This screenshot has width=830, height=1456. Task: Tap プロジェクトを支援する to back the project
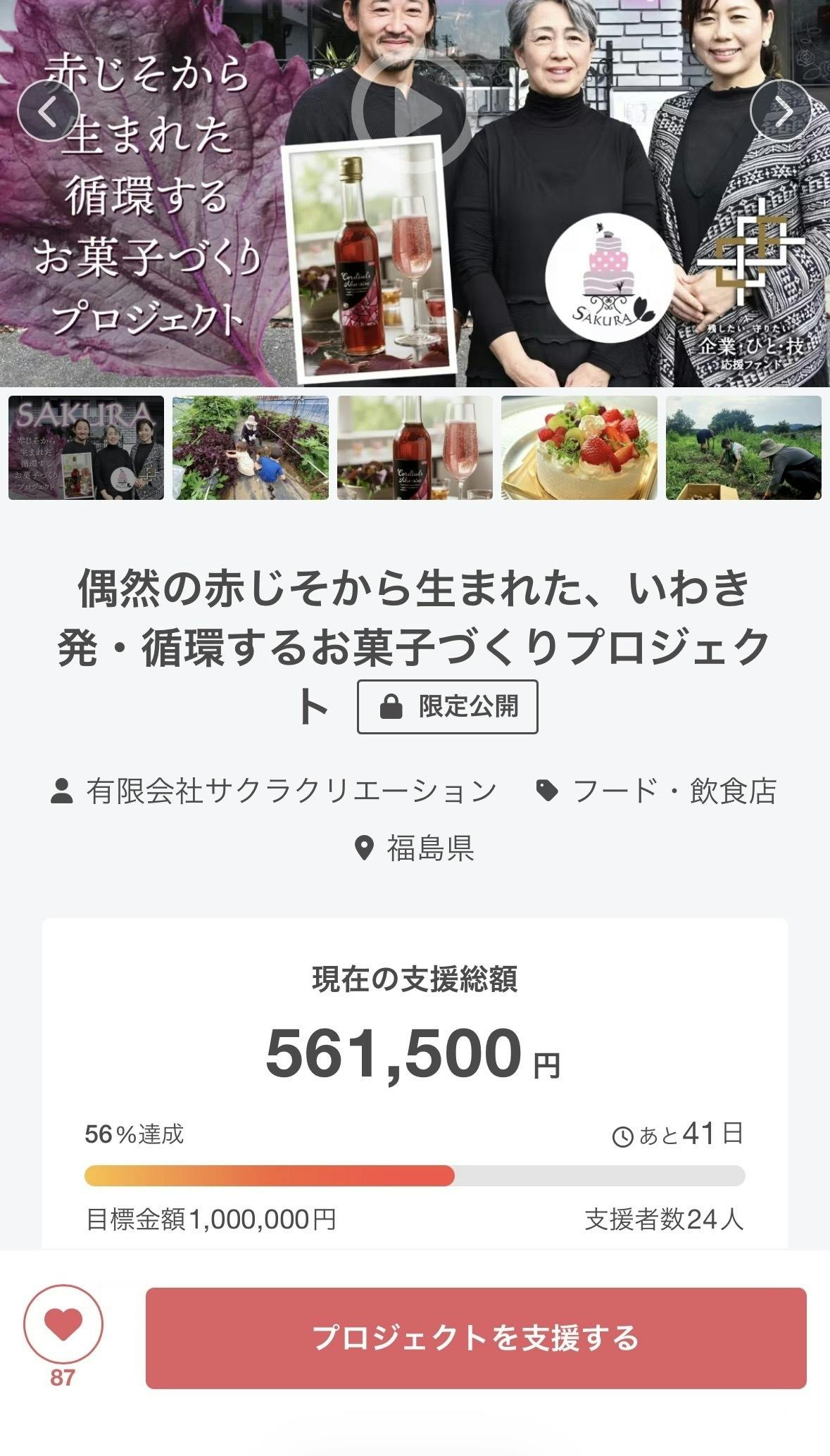[476, 1338]
